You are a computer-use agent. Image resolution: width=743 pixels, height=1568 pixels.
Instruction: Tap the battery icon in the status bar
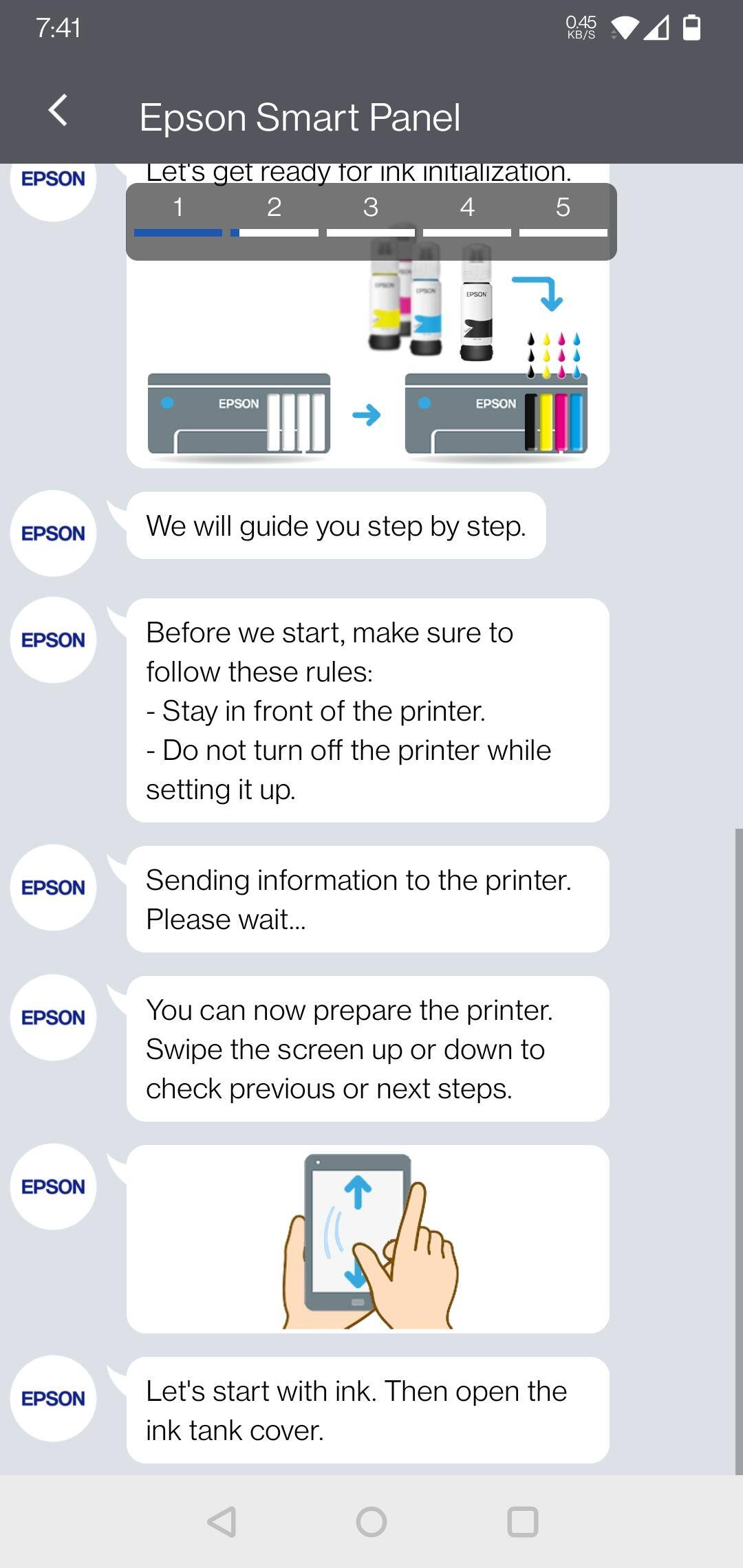pos(690,28)
